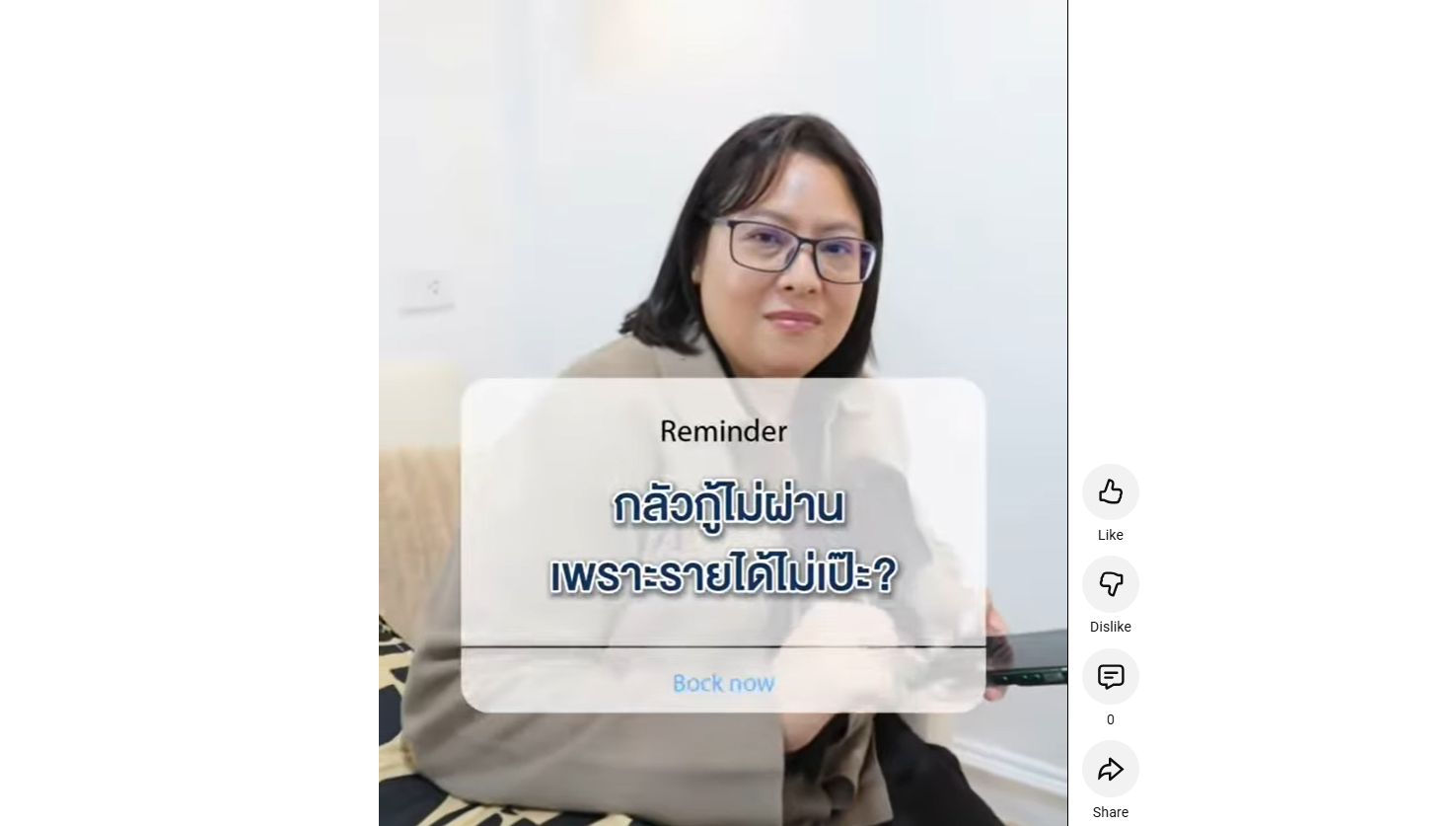
Task: Open the comments section
Action: point(1110,677)
